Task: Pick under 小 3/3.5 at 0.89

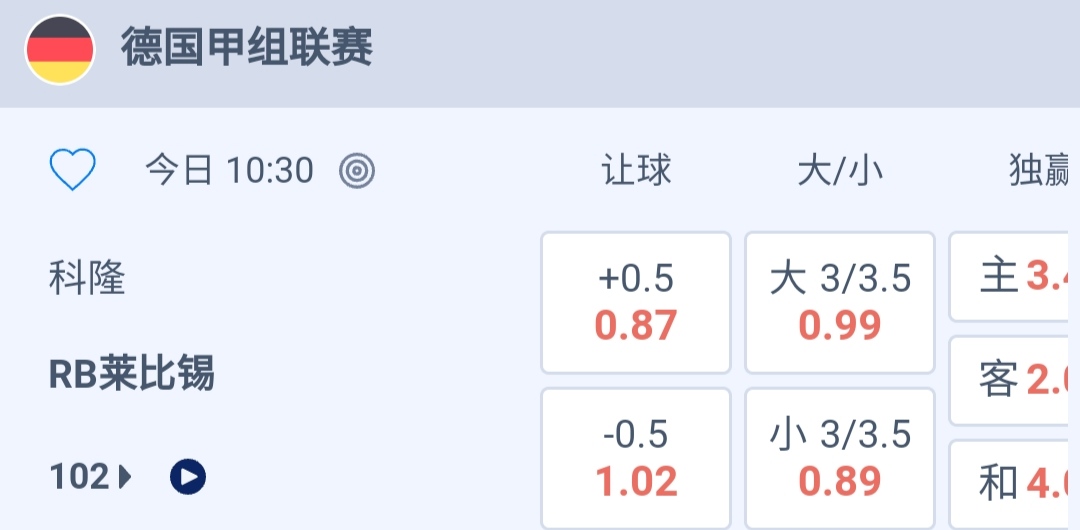Action: (x=840, y=458)
